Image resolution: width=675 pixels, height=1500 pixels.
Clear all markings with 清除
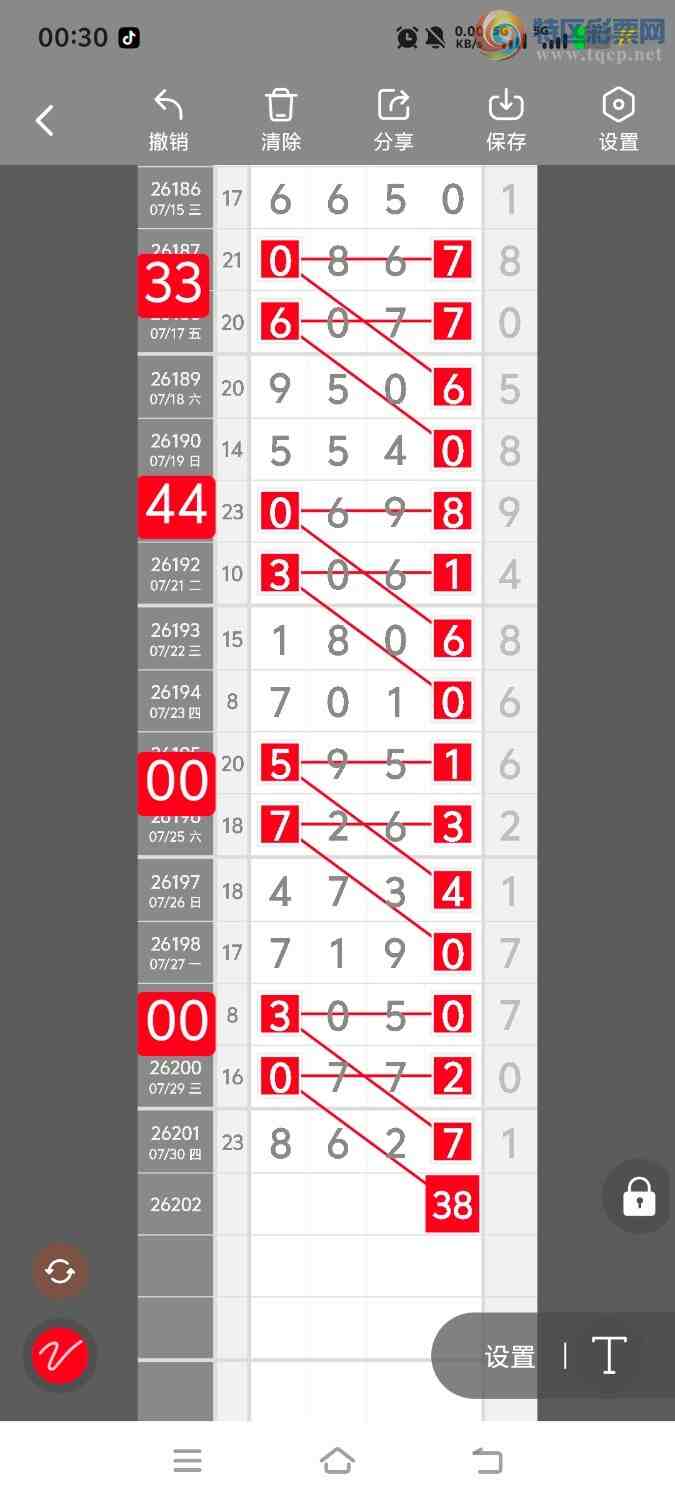click(x=281, y=121)
